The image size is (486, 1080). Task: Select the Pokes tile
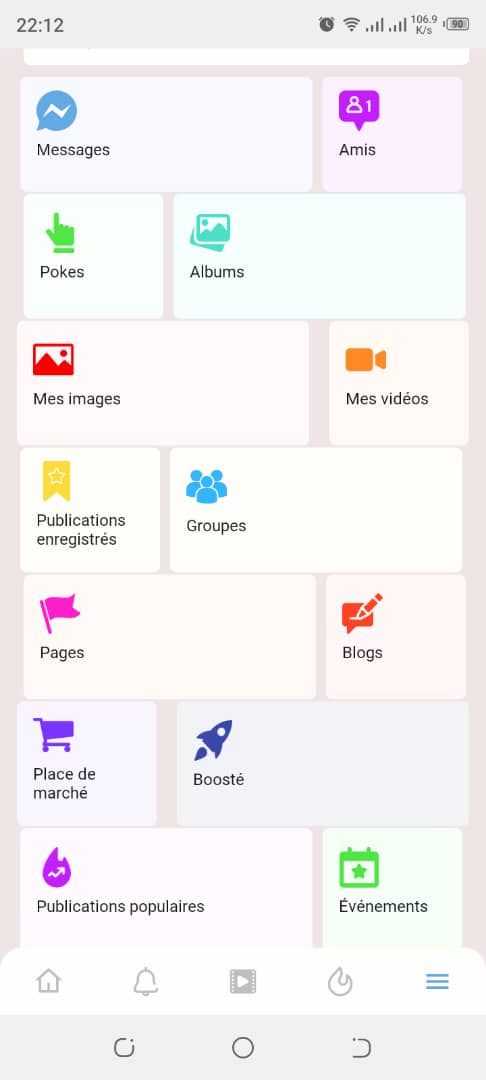94,256
